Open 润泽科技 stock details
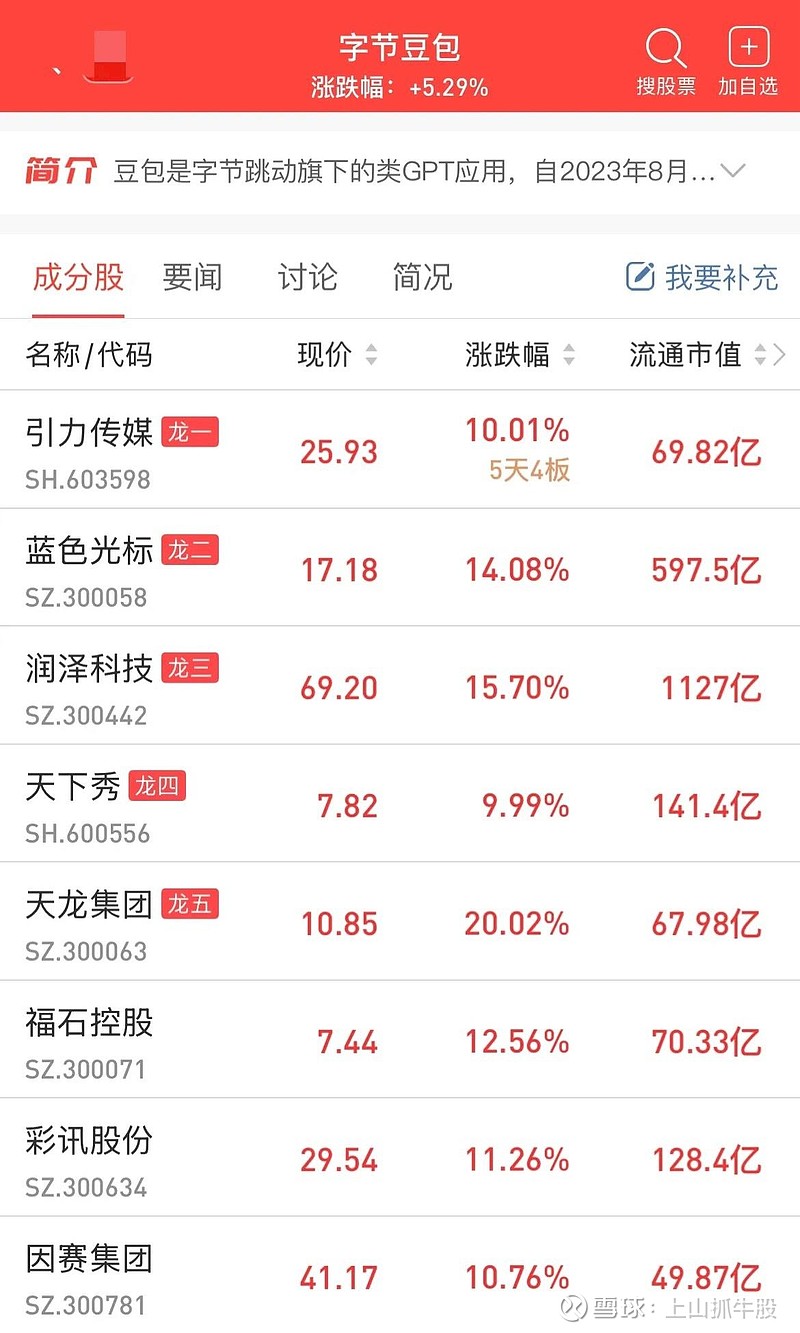 point(400,686)
